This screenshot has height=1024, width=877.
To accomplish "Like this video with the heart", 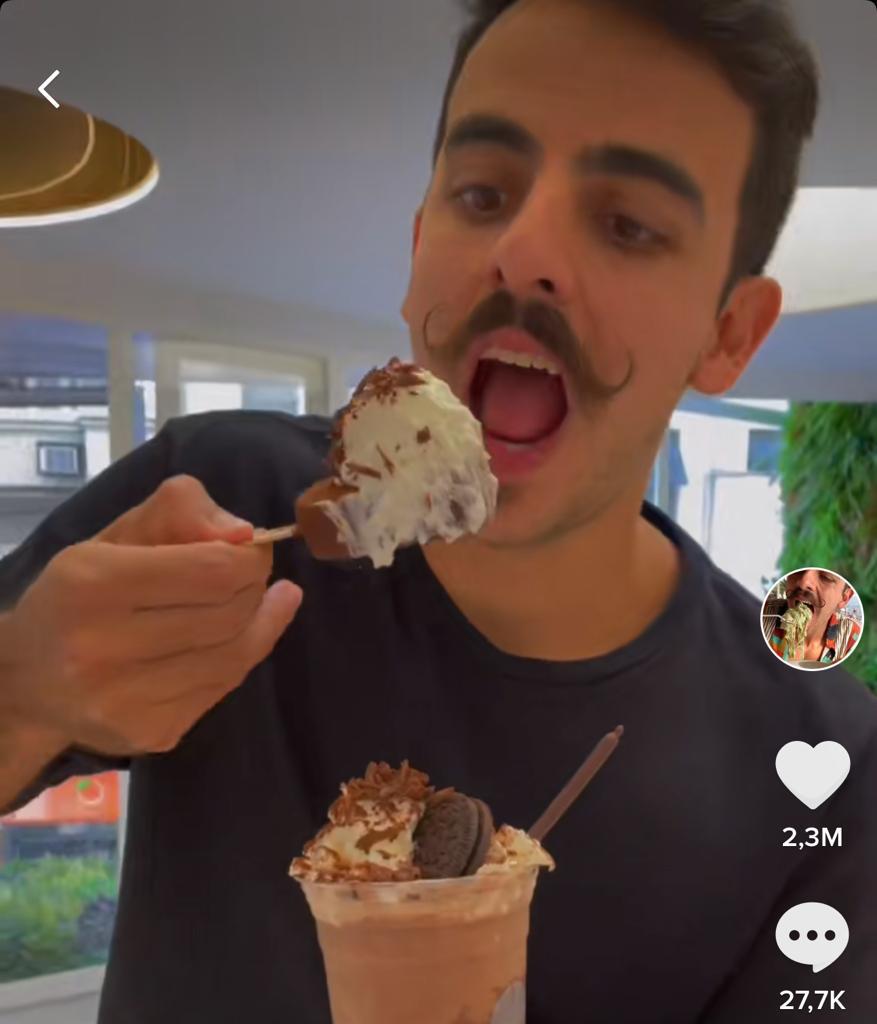I will point(812,773).
